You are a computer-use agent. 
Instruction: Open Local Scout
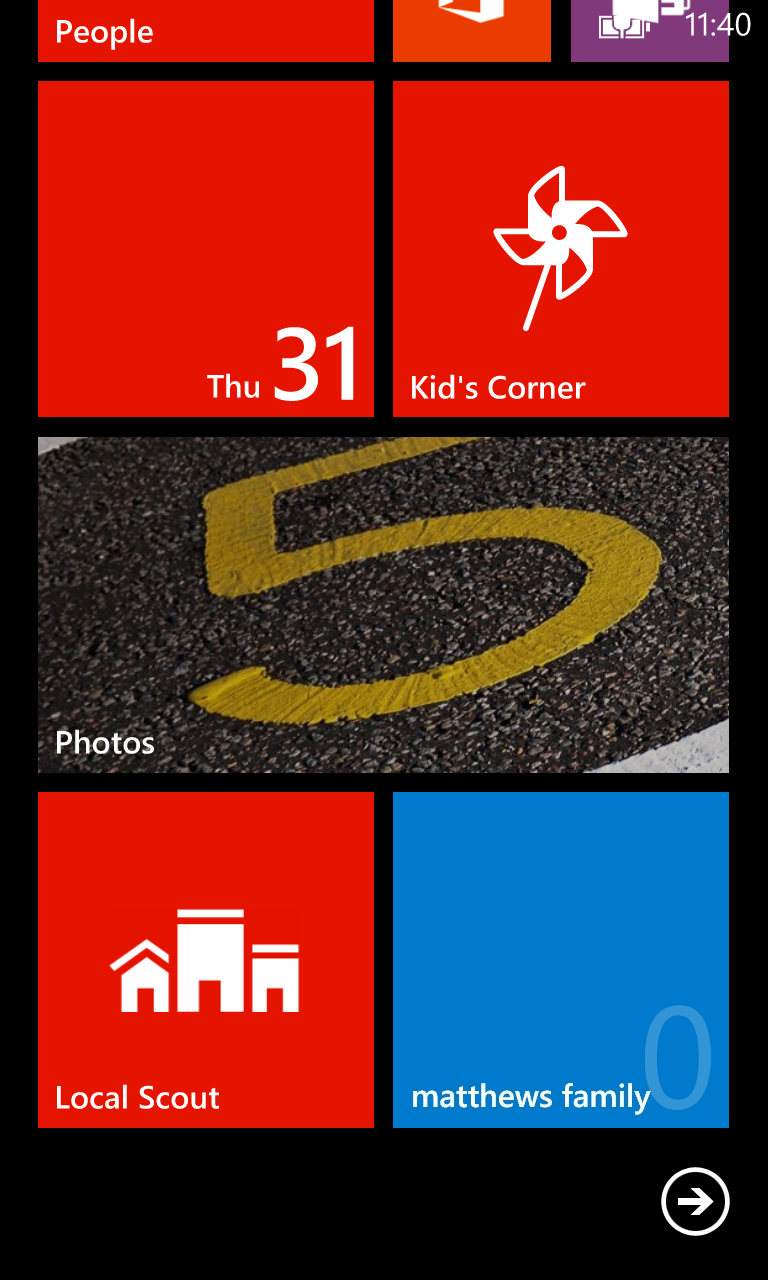[x=206, y=960]
